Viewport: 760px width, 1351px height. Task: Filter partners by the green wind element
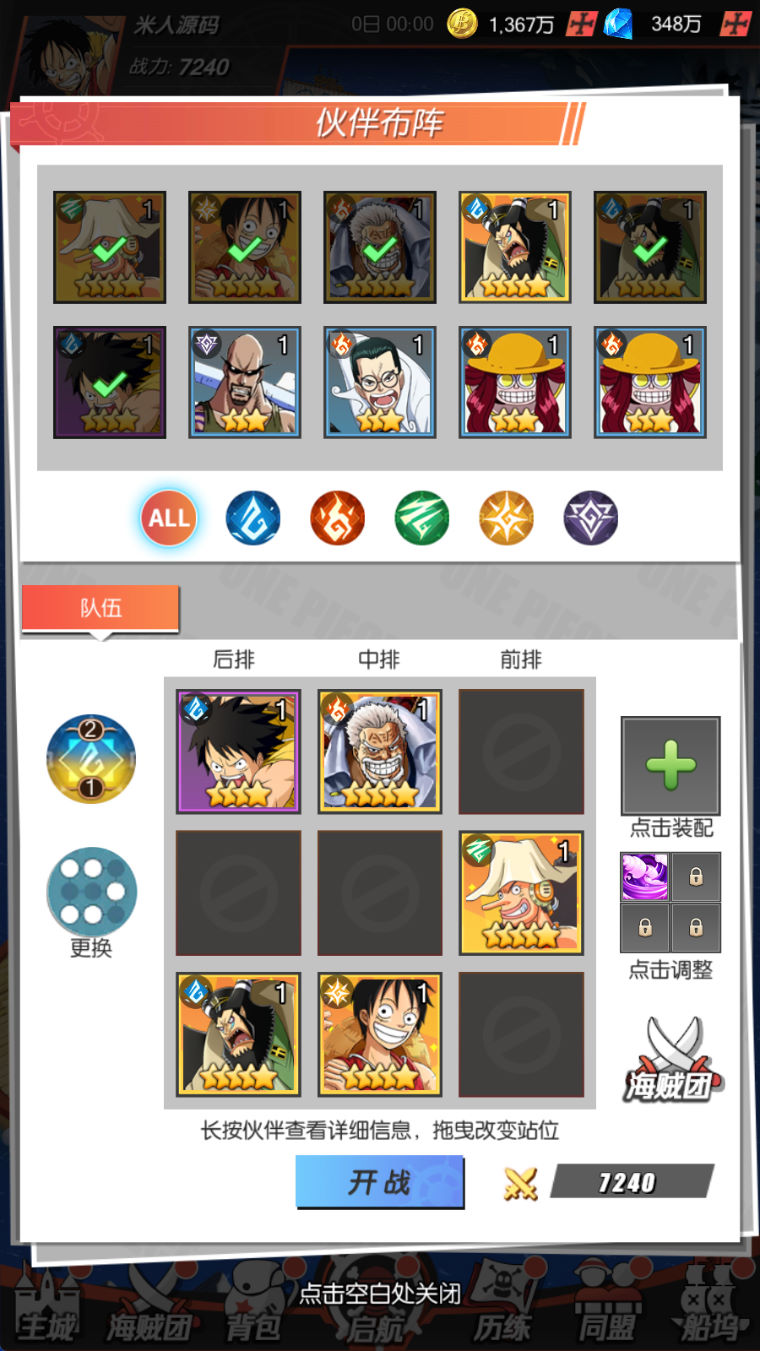click(x=422, y=518)
